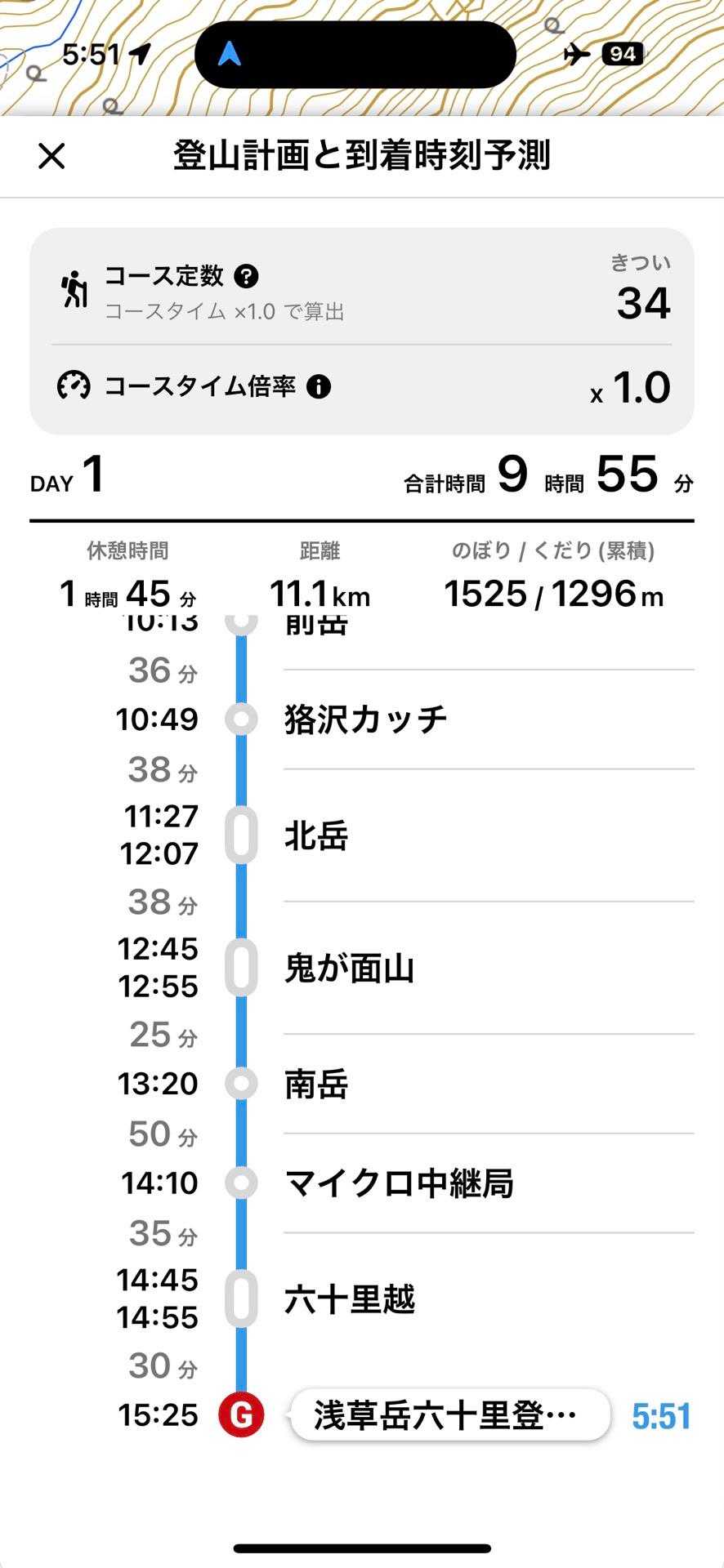Show info about コースタイム倍率

click(x=319, y=386)
